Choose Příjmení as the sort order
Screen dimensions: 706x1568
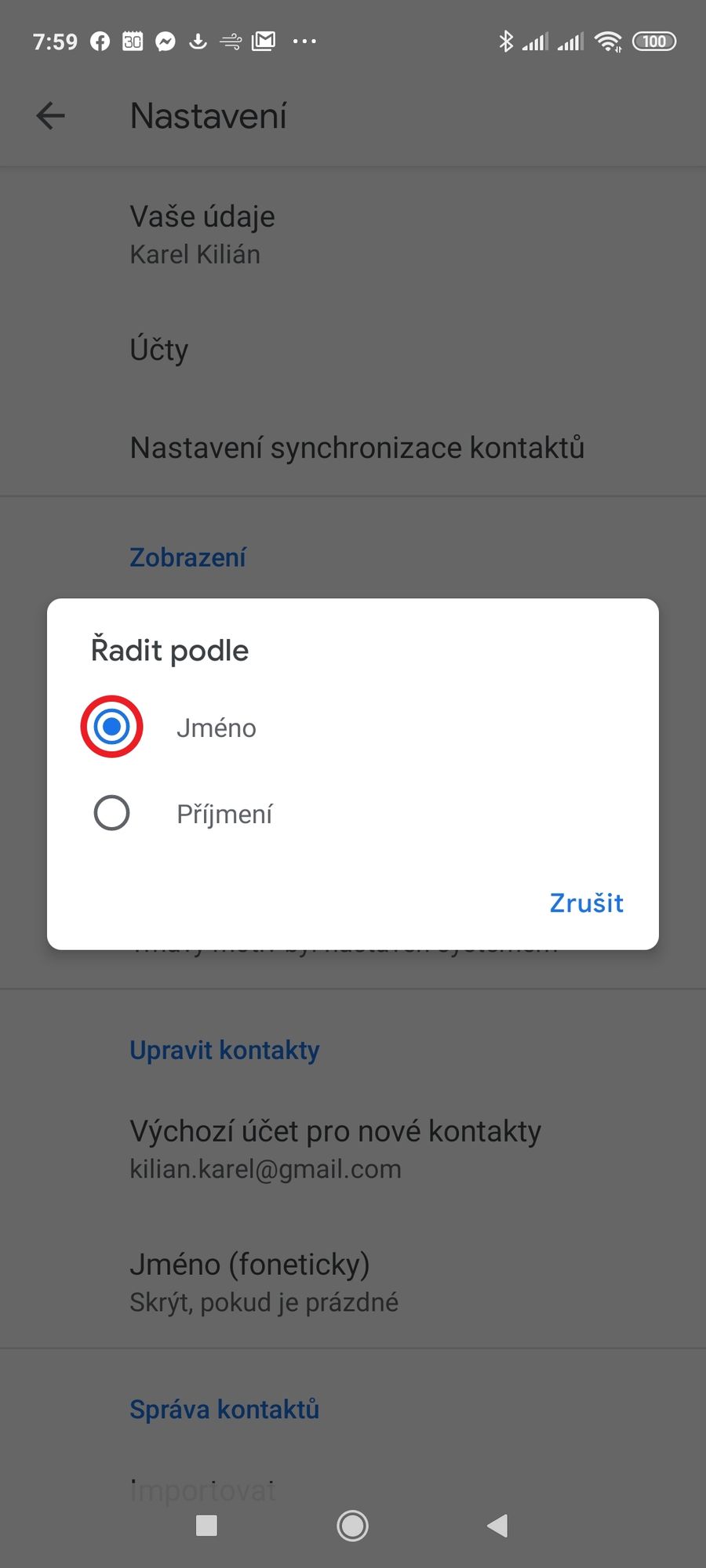click(x=112, y=813)
